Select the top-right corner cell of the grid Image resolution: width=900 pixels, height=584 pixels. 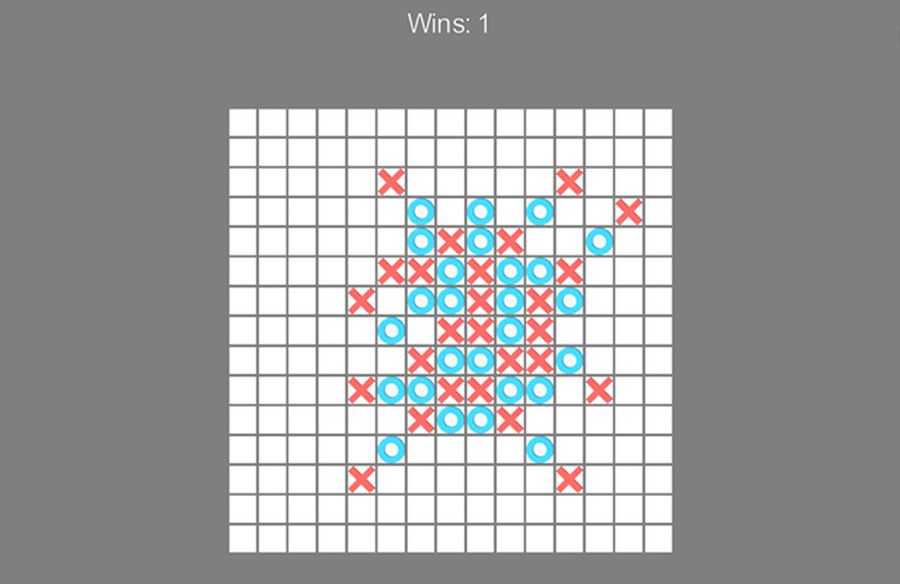point(658,123)
